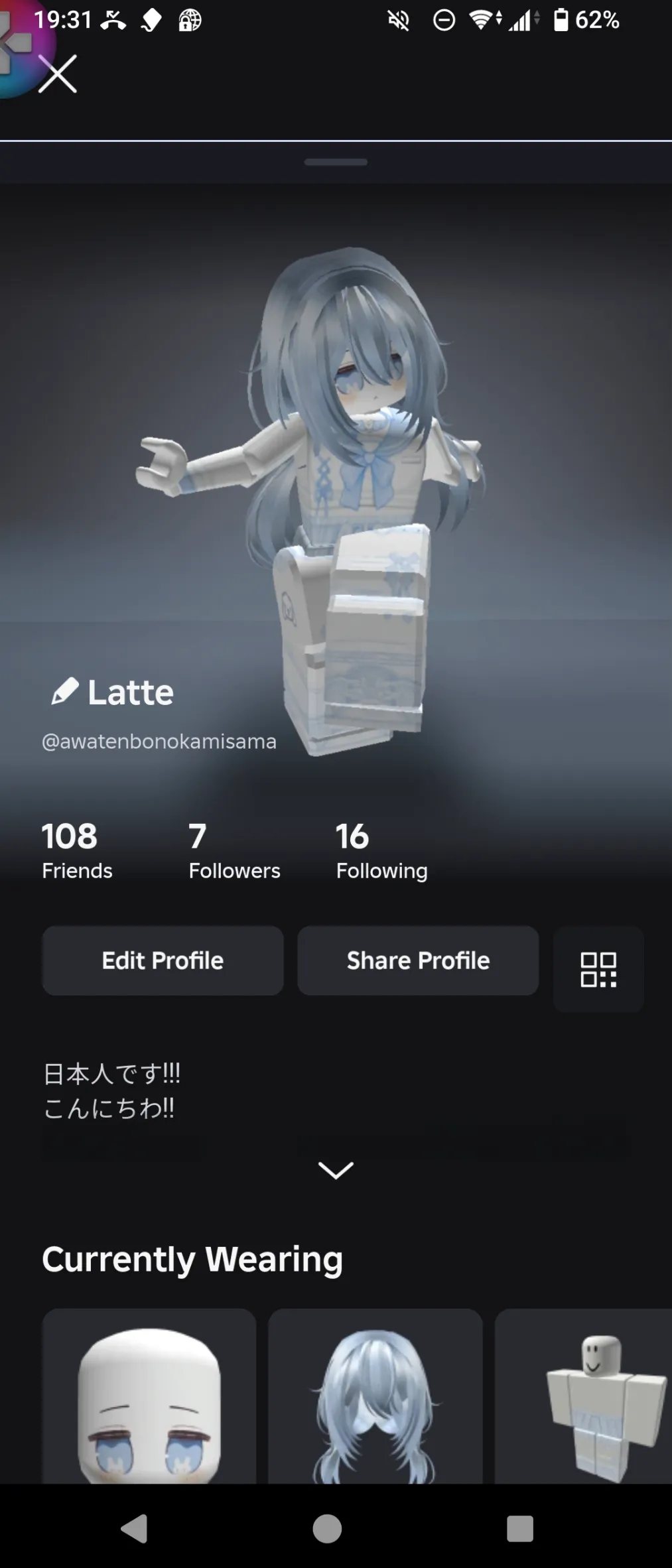Open the 16 Following list
The width and height of the screenshot is (672, 1568).
tap(381, 851)
